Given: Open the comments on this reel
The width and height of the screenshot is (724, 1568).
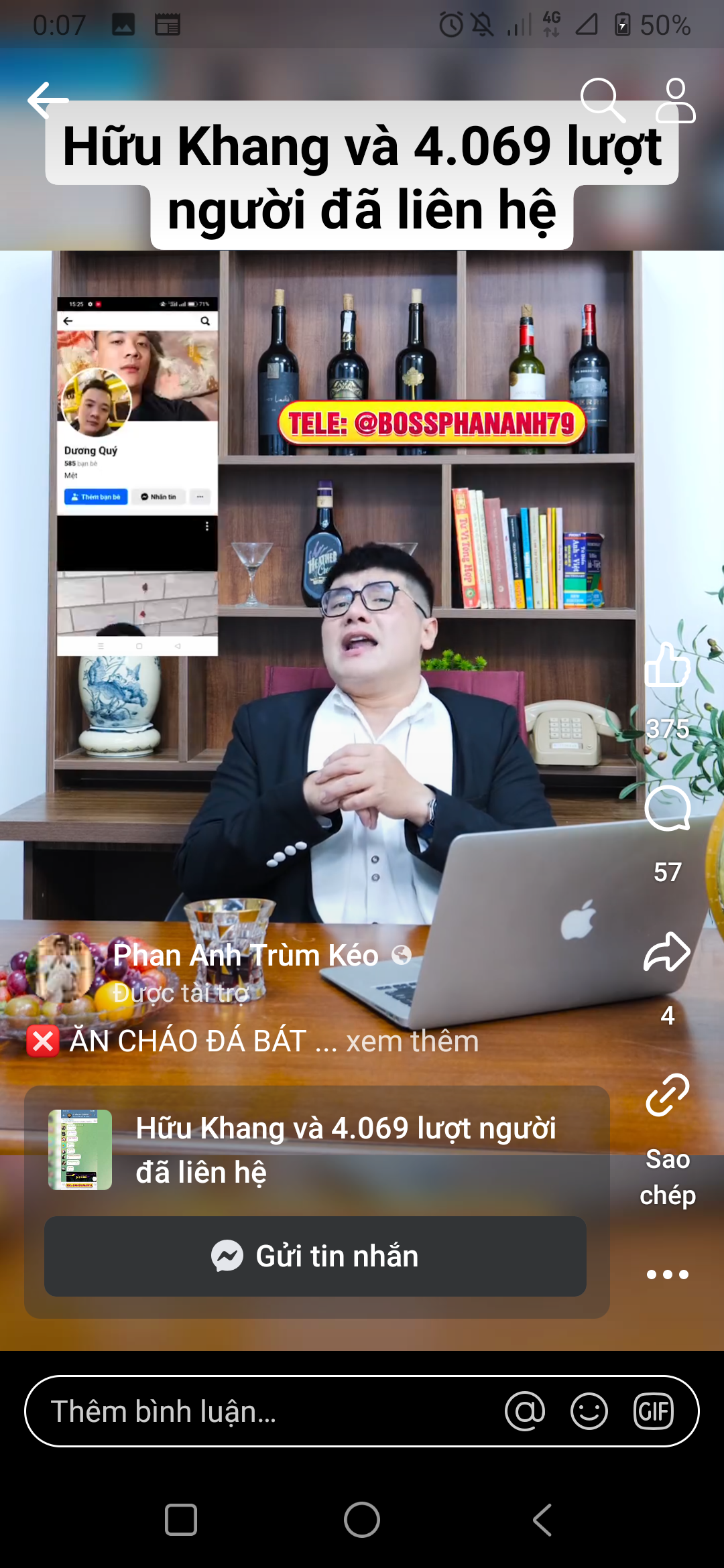Looking at the screenshot, I should click(668, 809).
